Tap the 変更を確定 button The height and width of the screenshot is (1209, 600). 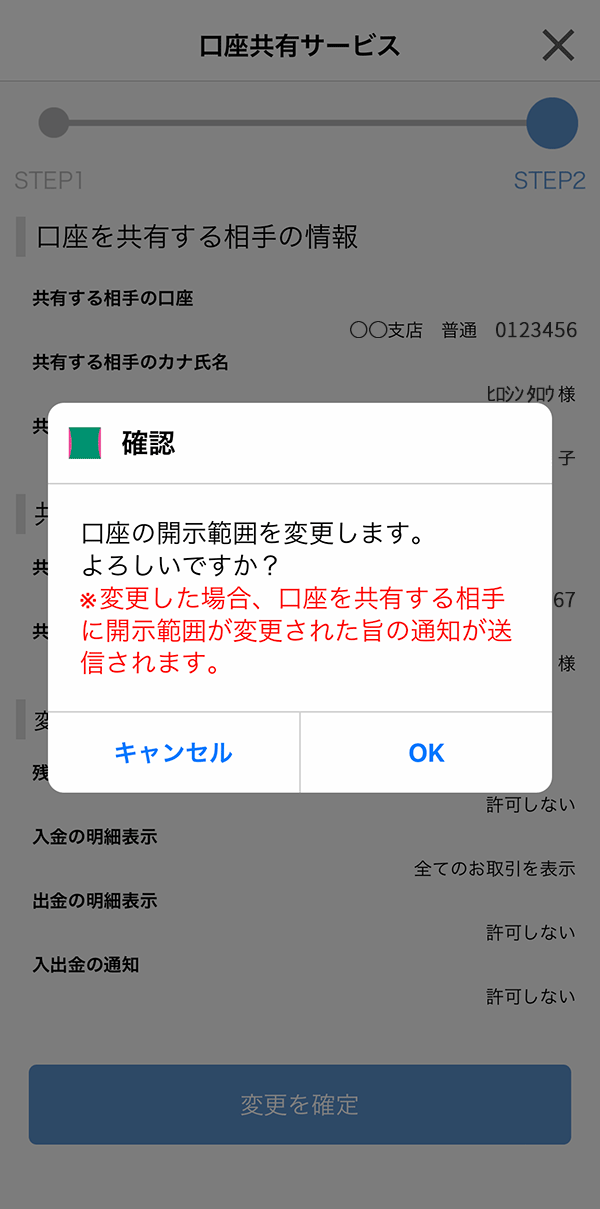(x=300, y=1104)
